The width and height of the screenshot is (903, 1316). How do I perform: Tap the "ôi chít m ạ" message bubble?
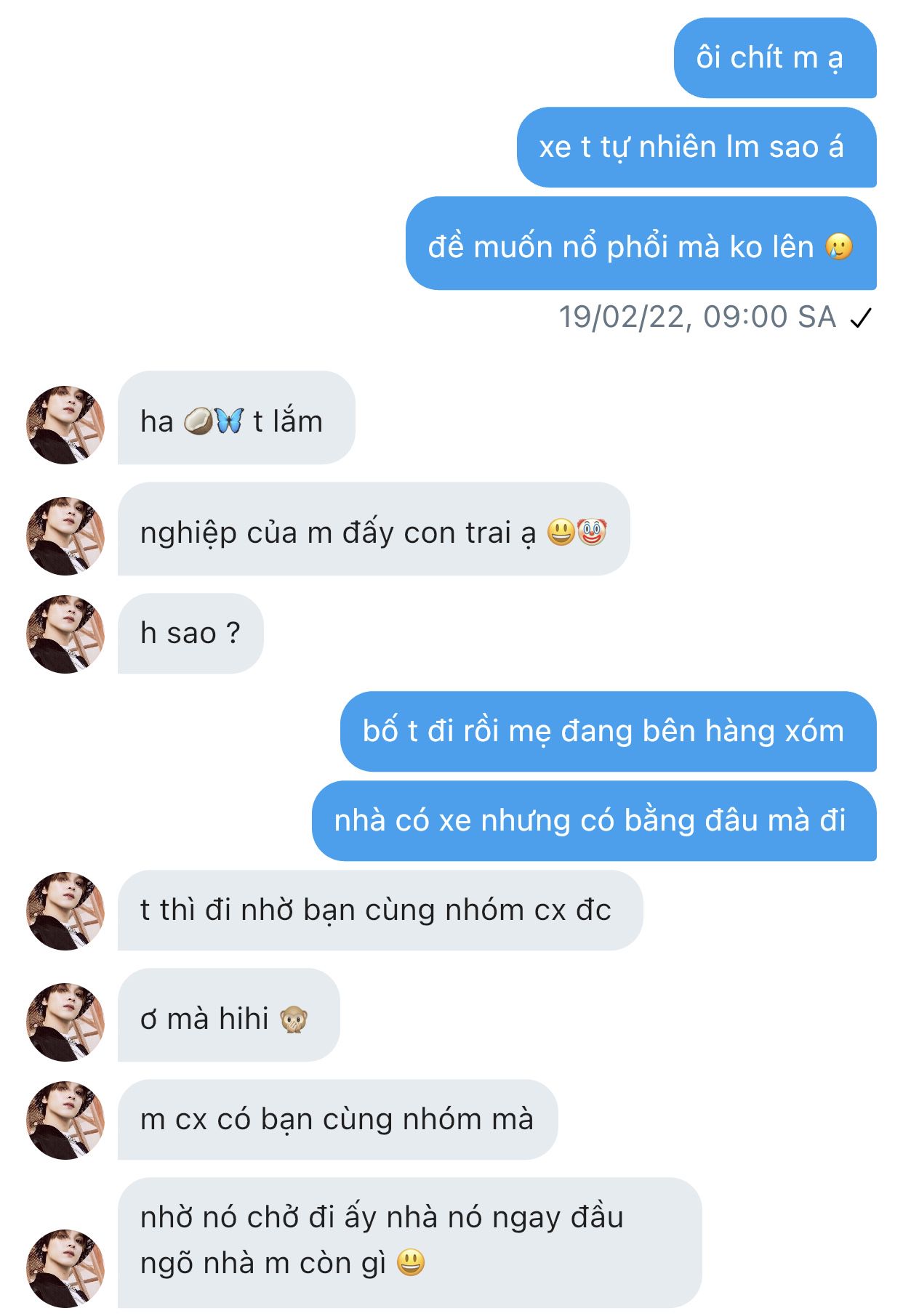point(774,58)
